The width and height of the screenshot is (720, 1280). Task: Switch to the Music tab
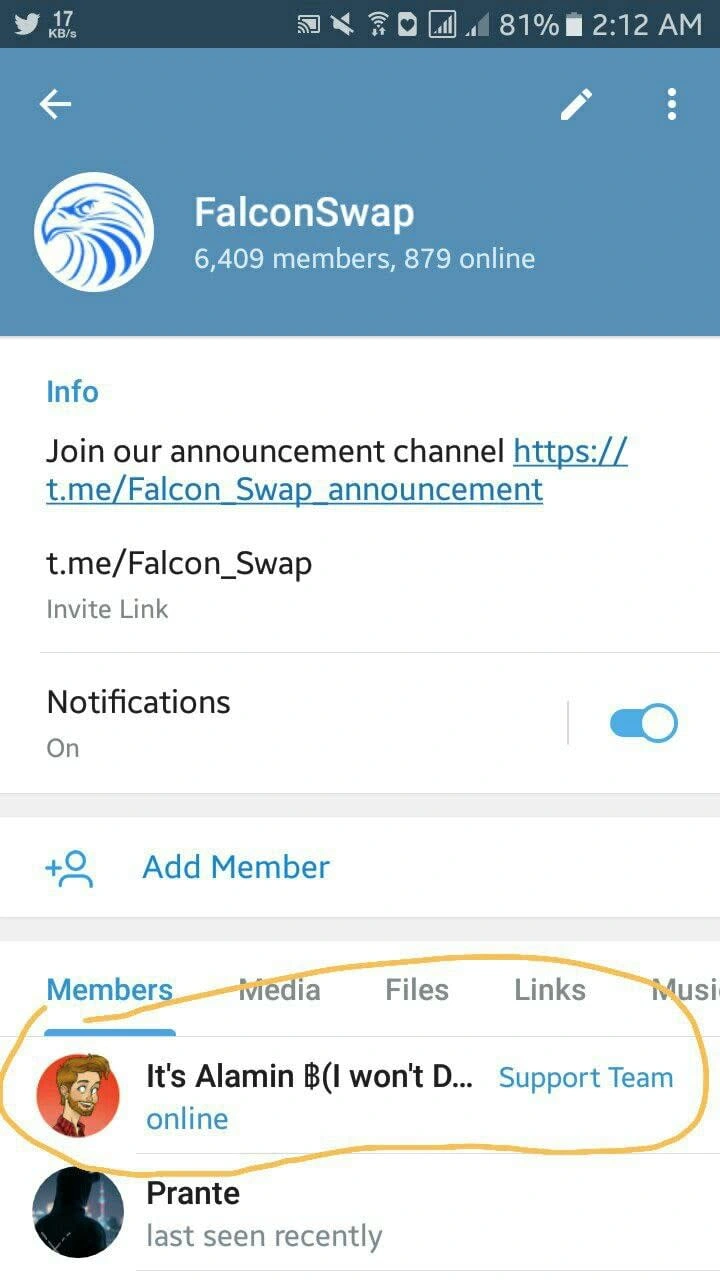(x=685, y=990)
